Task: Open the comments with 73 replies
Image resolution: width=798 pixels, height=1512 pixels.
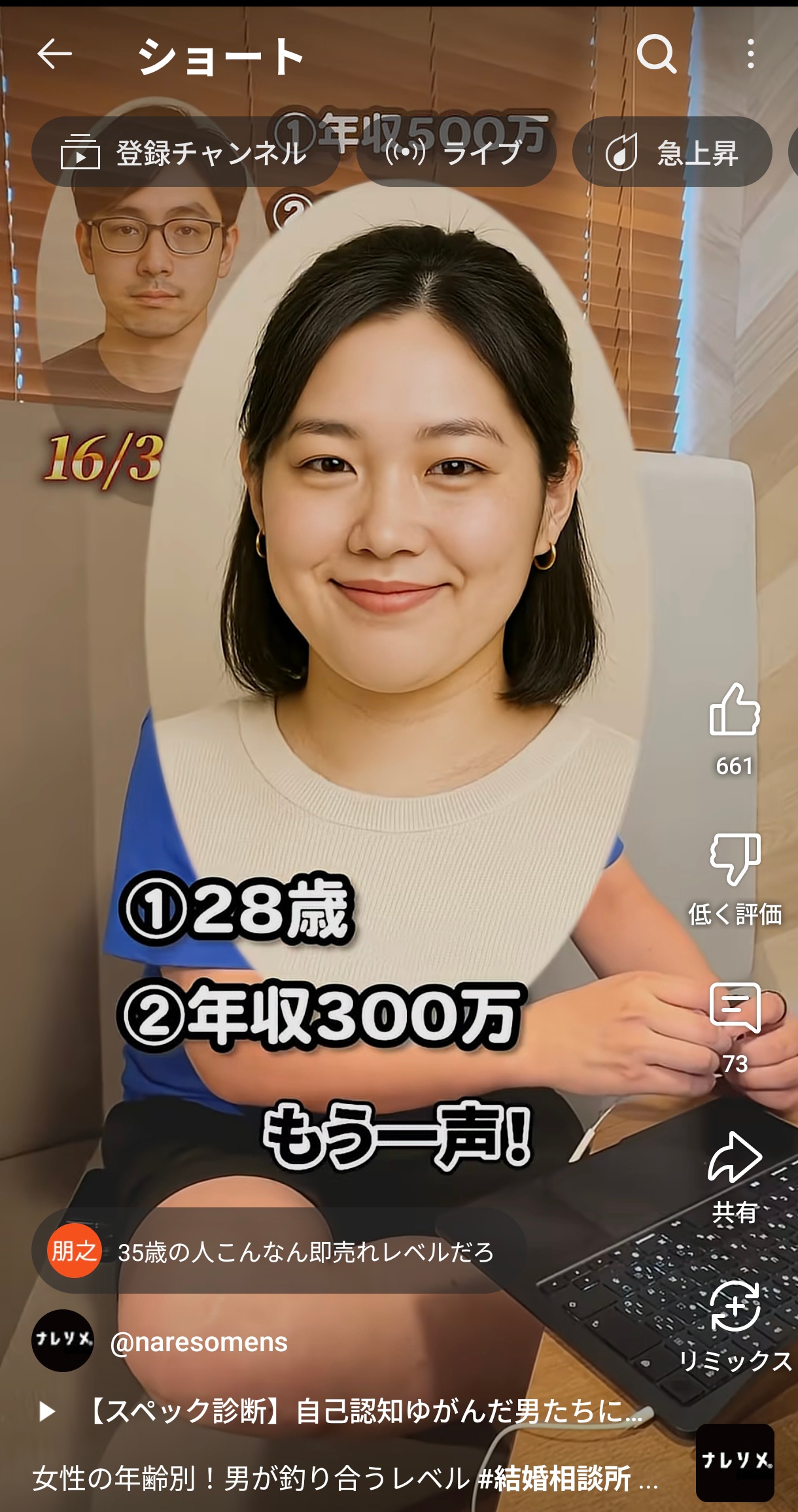Action: [x=735, y=1009]
